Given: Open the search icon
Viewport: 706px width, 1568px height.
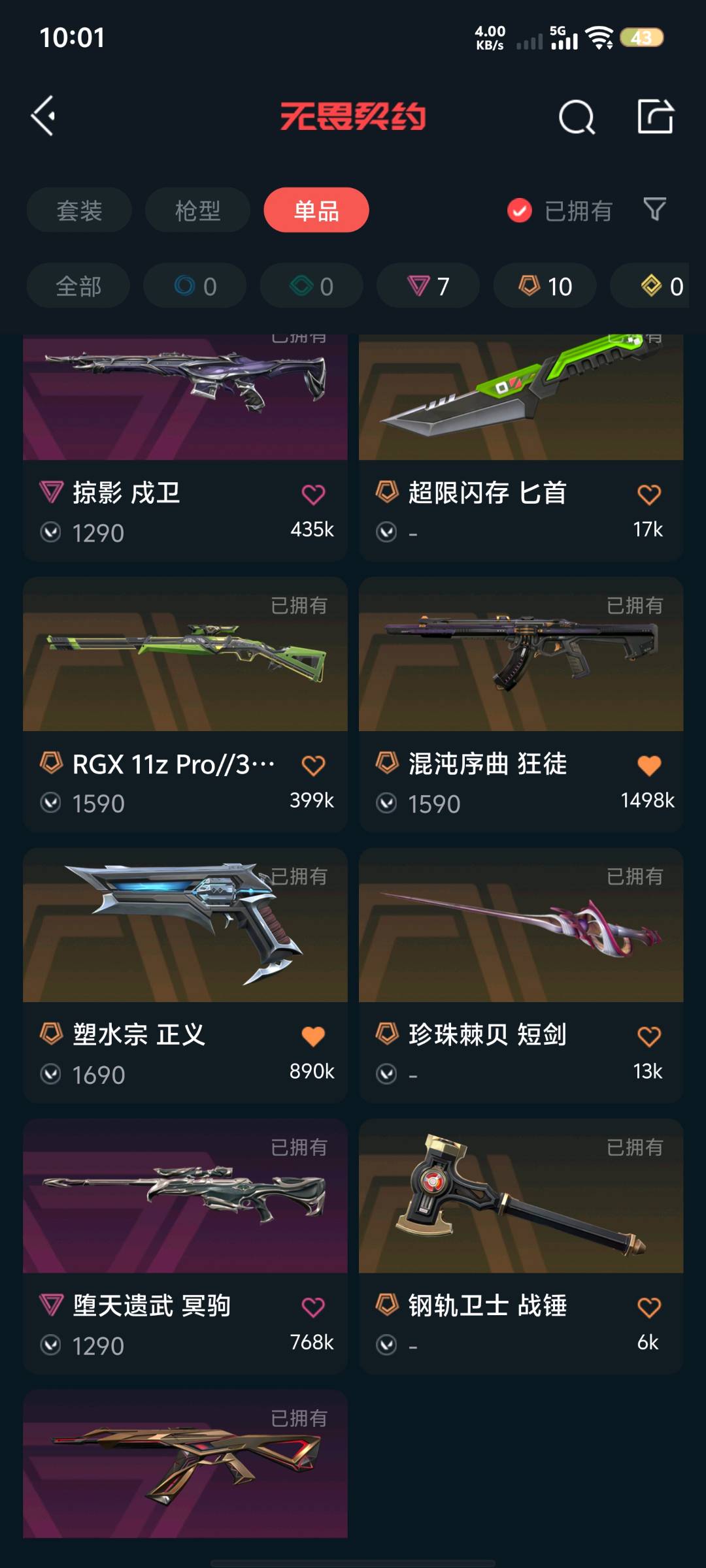Looking at the screenshot, I should (x=577, y=118).
